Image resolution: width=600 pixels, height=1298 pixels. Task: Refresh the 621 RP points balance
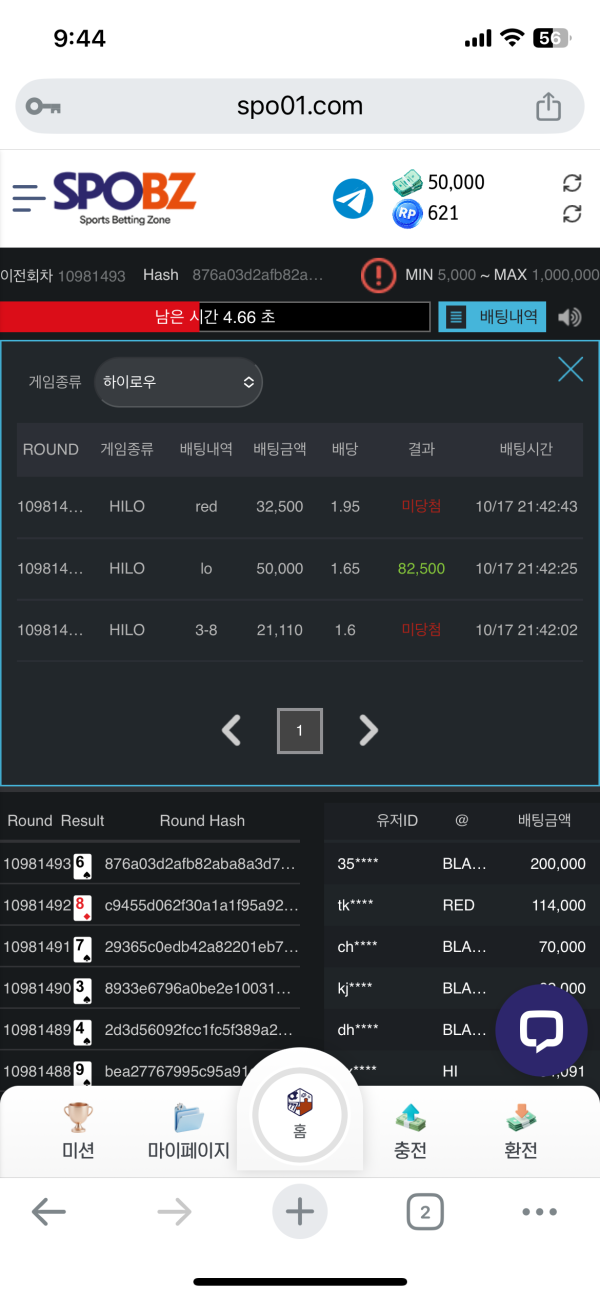tap(572, 213)
